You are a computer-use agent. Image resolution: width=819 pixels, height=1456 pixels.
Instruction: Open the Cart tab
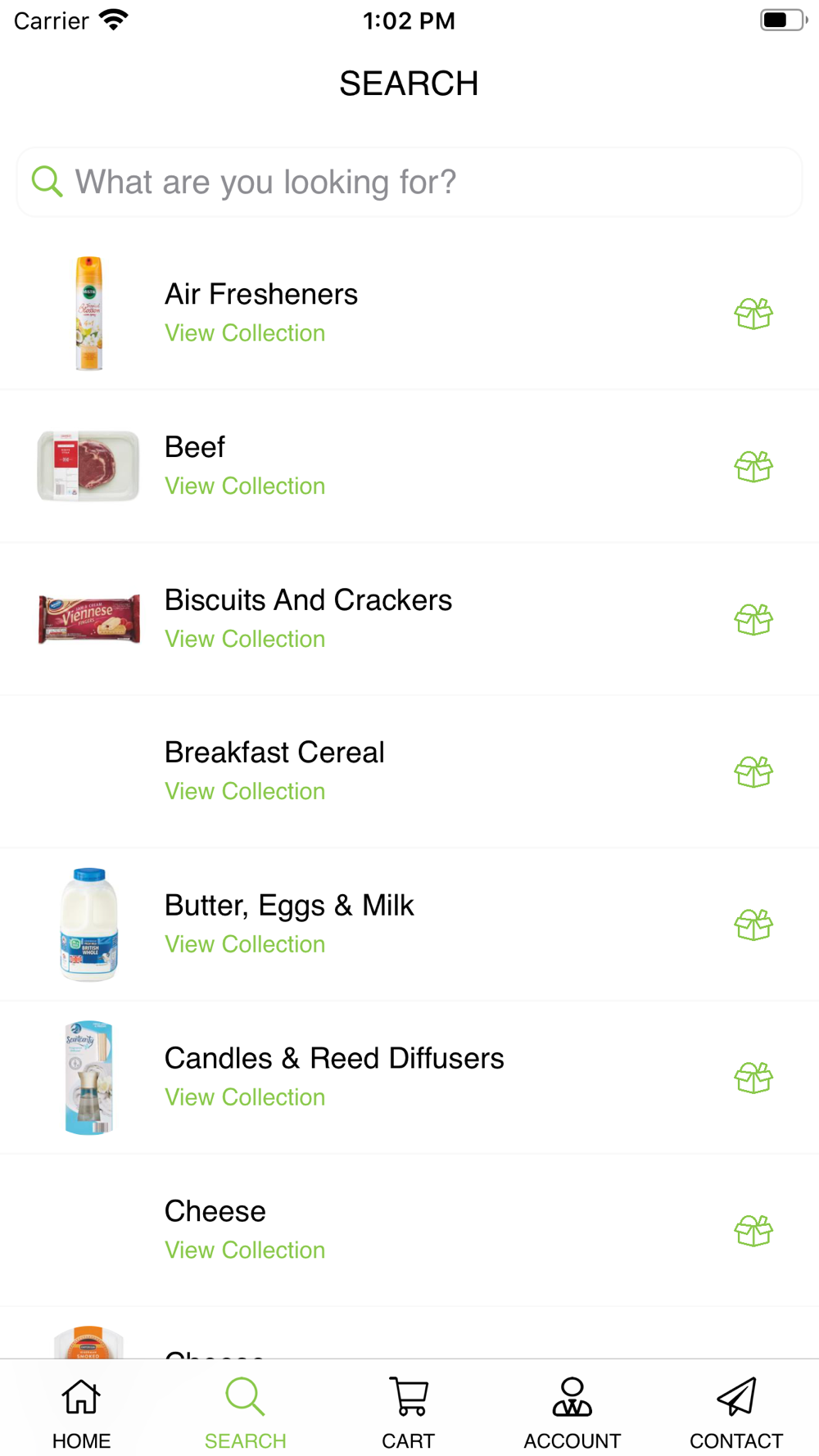409,1413
